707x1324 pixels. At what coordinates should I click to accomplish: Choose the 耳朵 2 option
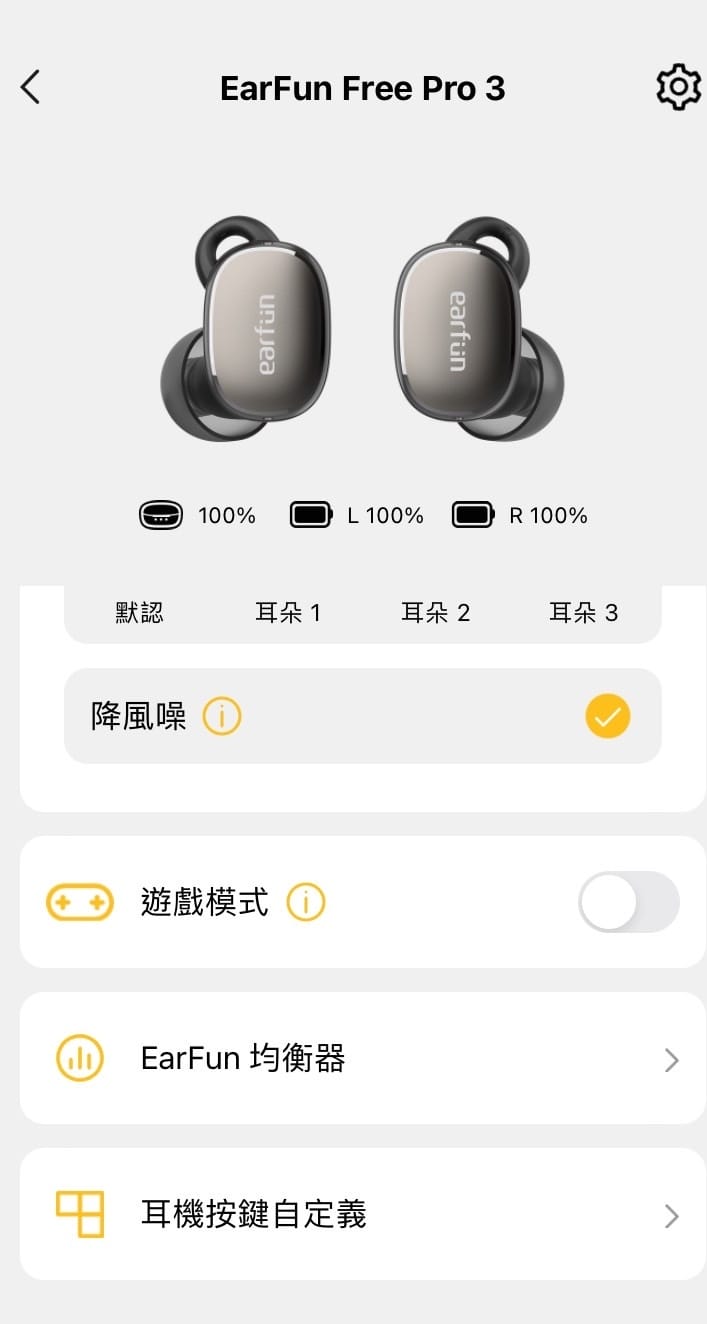point(435,613)
